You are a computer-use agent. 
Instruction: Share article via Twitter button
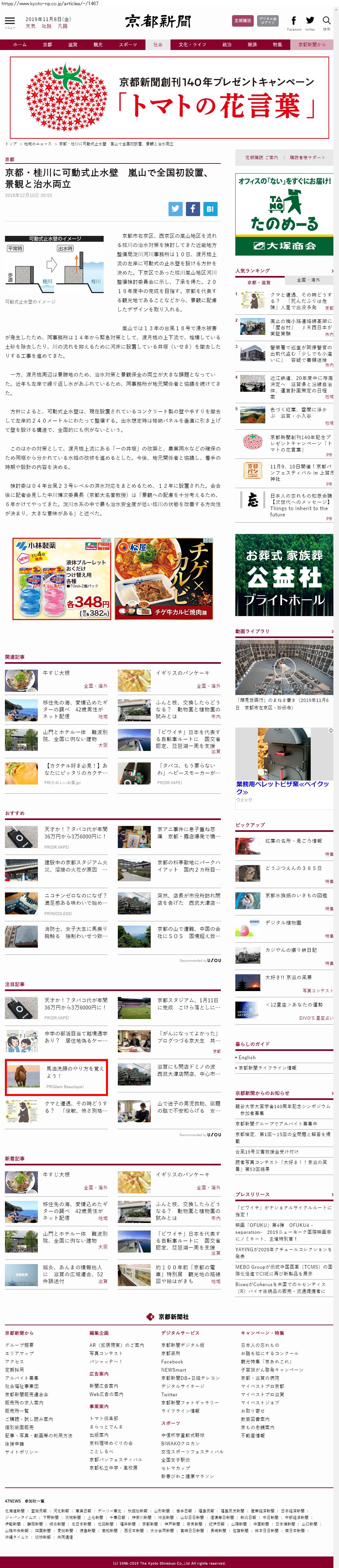click(x=175, y=209)
